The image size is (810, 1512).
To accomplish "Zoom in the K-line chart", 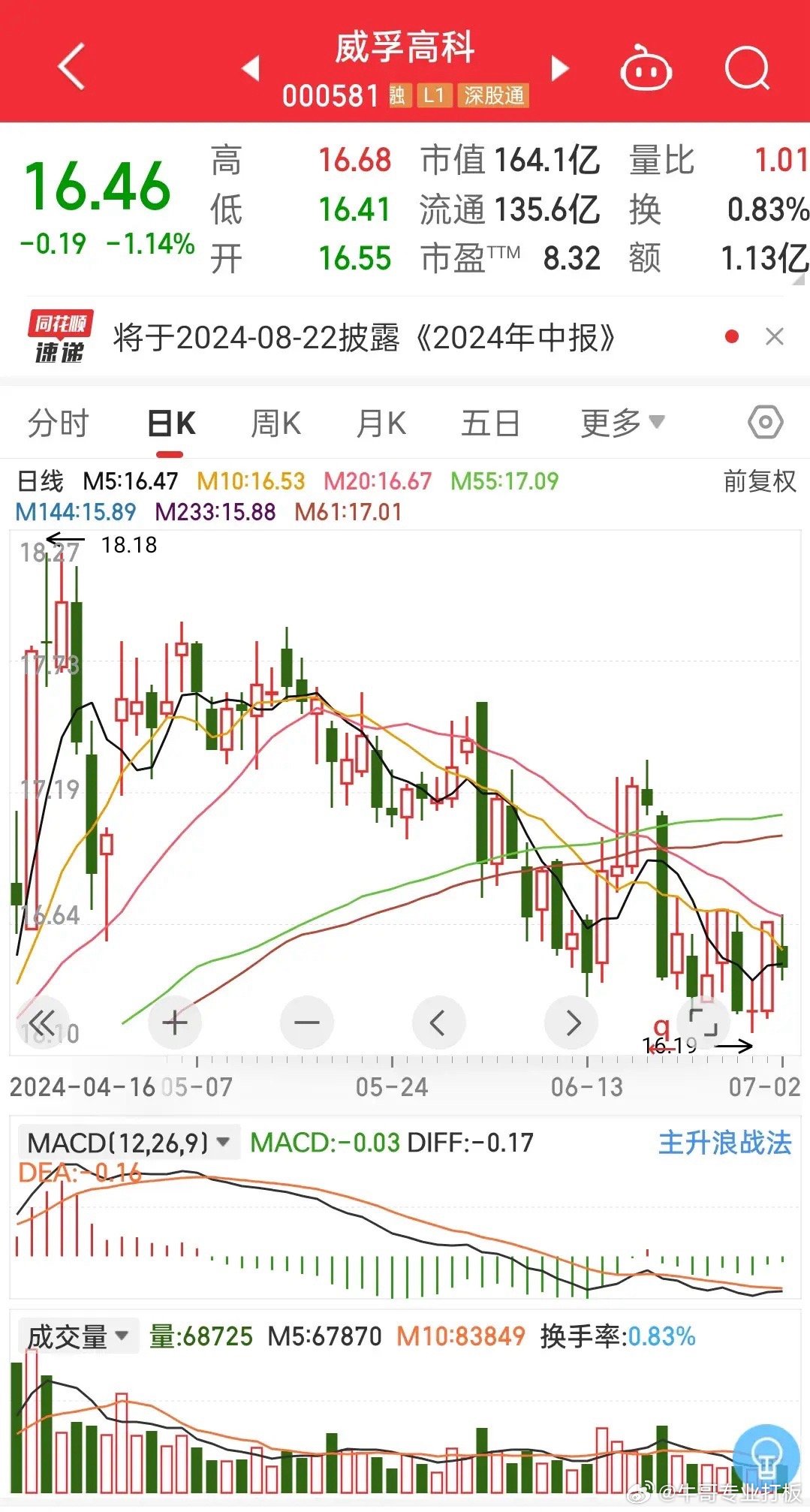I will point(175,1022).
